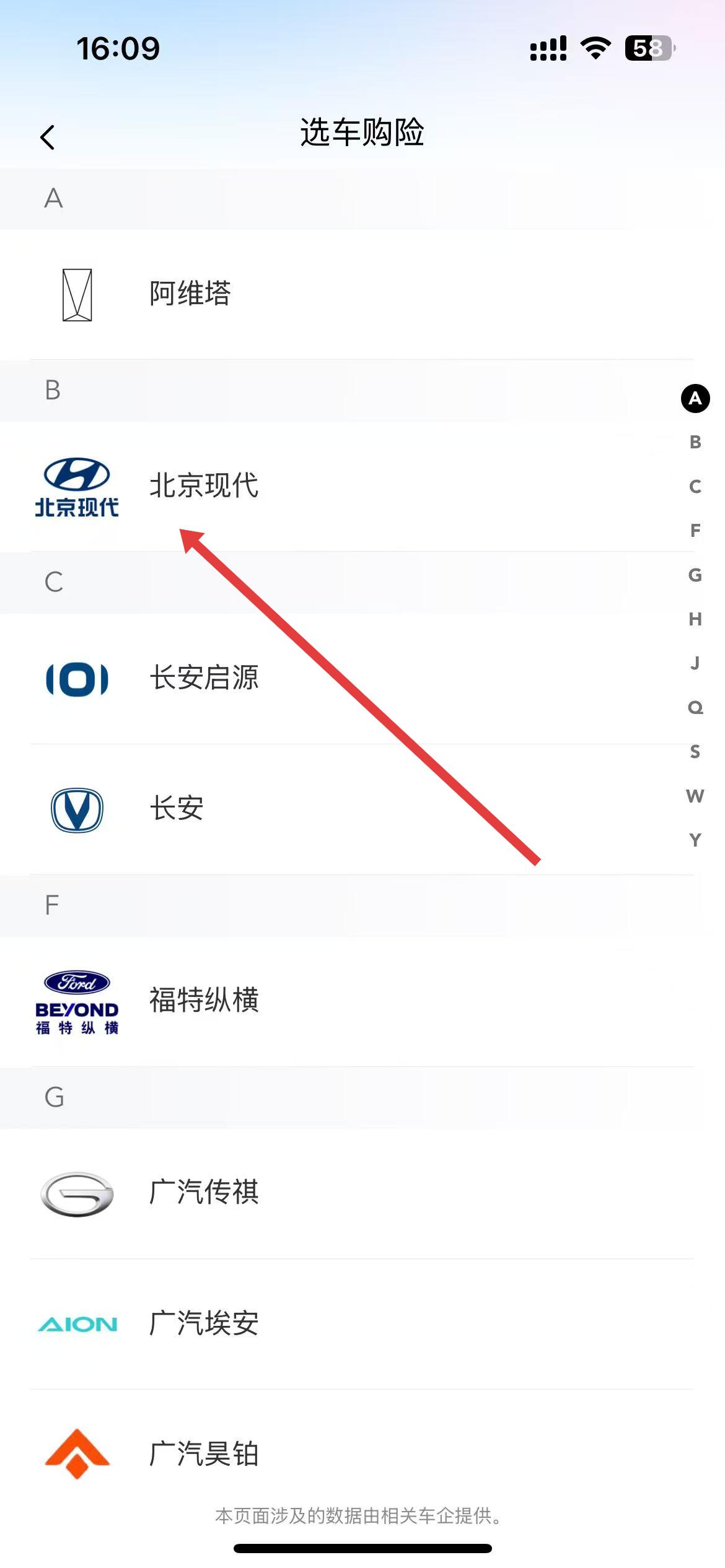The width and height of the screenshot is (725, 1568).
Task: Tap letter A in side index
Action: (695, 398)
